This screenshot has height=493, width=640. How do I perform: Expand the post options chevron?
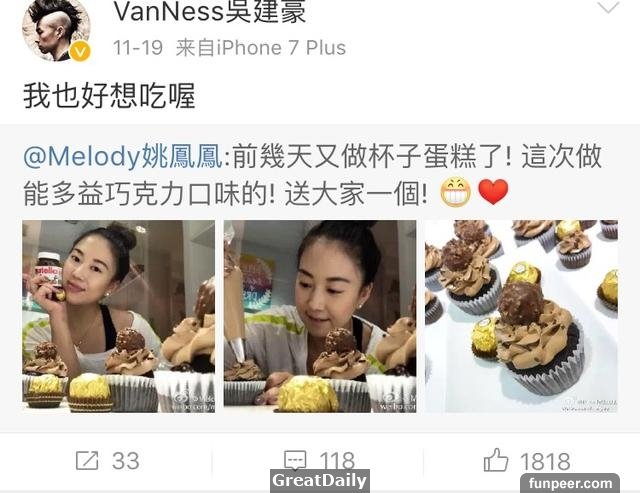[x=607, y=8]
